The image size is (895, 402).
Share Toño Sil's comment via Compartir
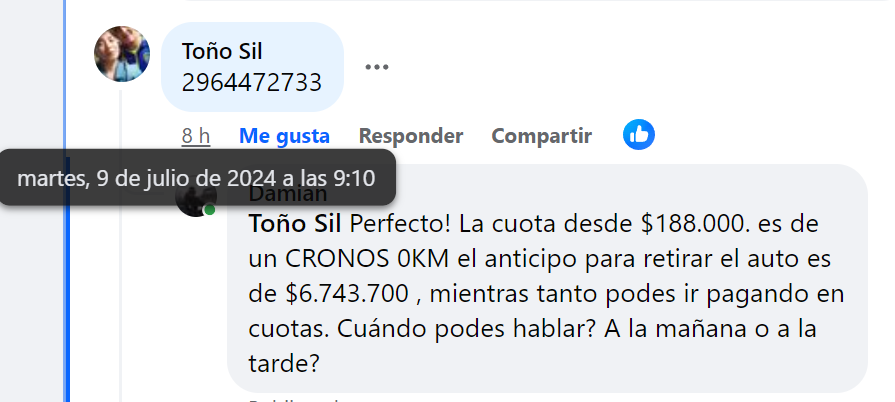pos(541,136)
